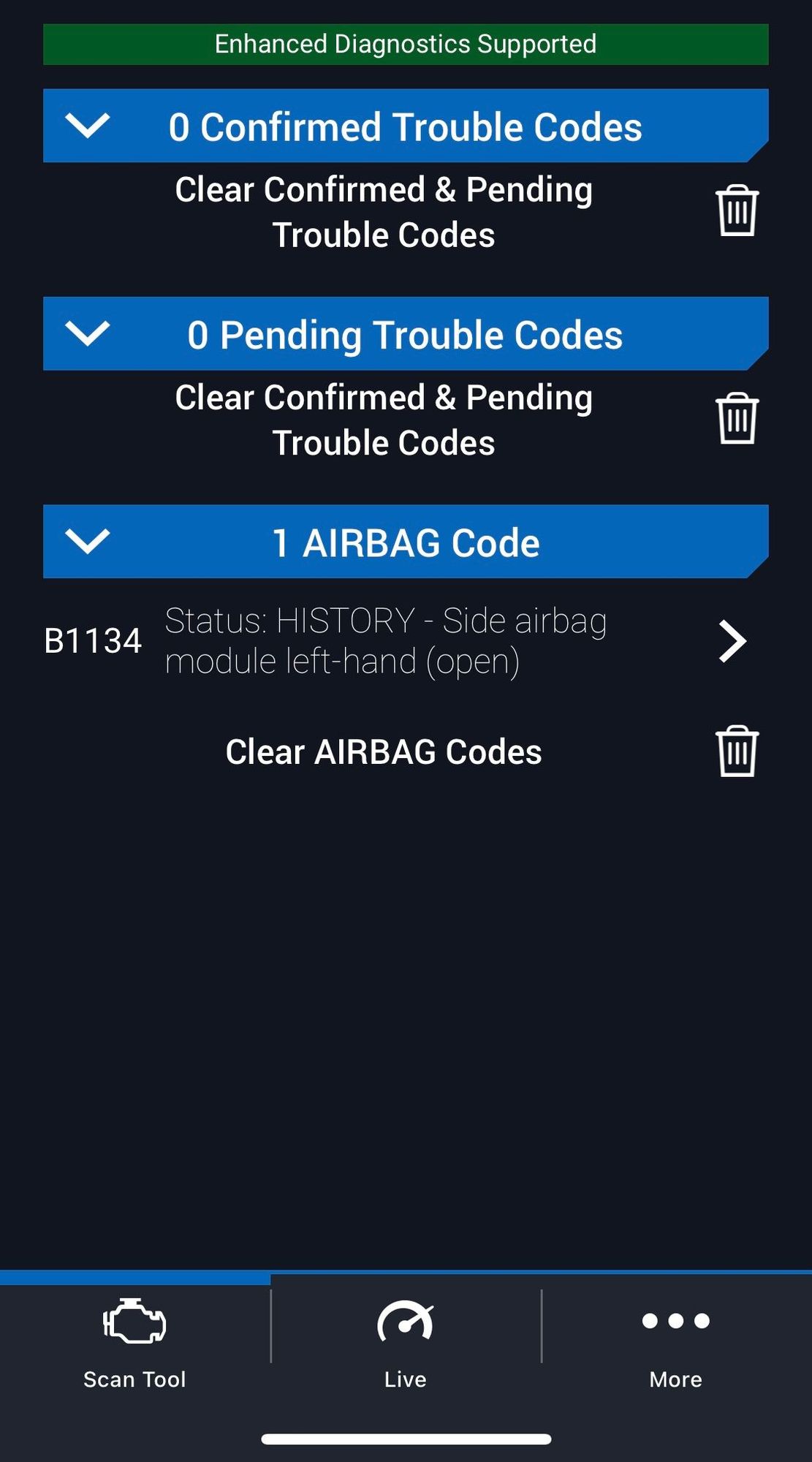Open details for code B1134
This screenshot has height=1462, width=812.
click(732, 641)
